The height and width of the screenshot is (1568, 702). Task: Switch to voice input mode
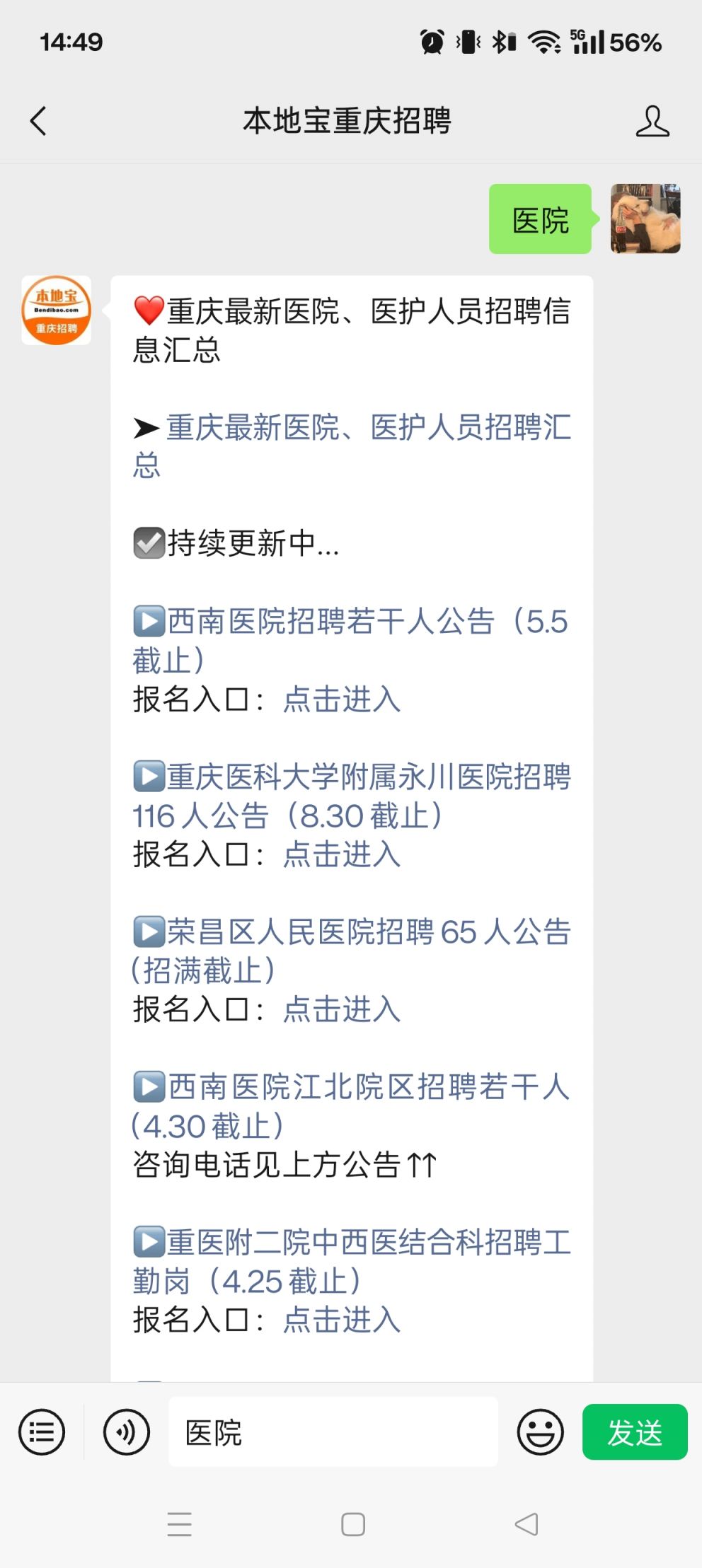pos(126,1432)
